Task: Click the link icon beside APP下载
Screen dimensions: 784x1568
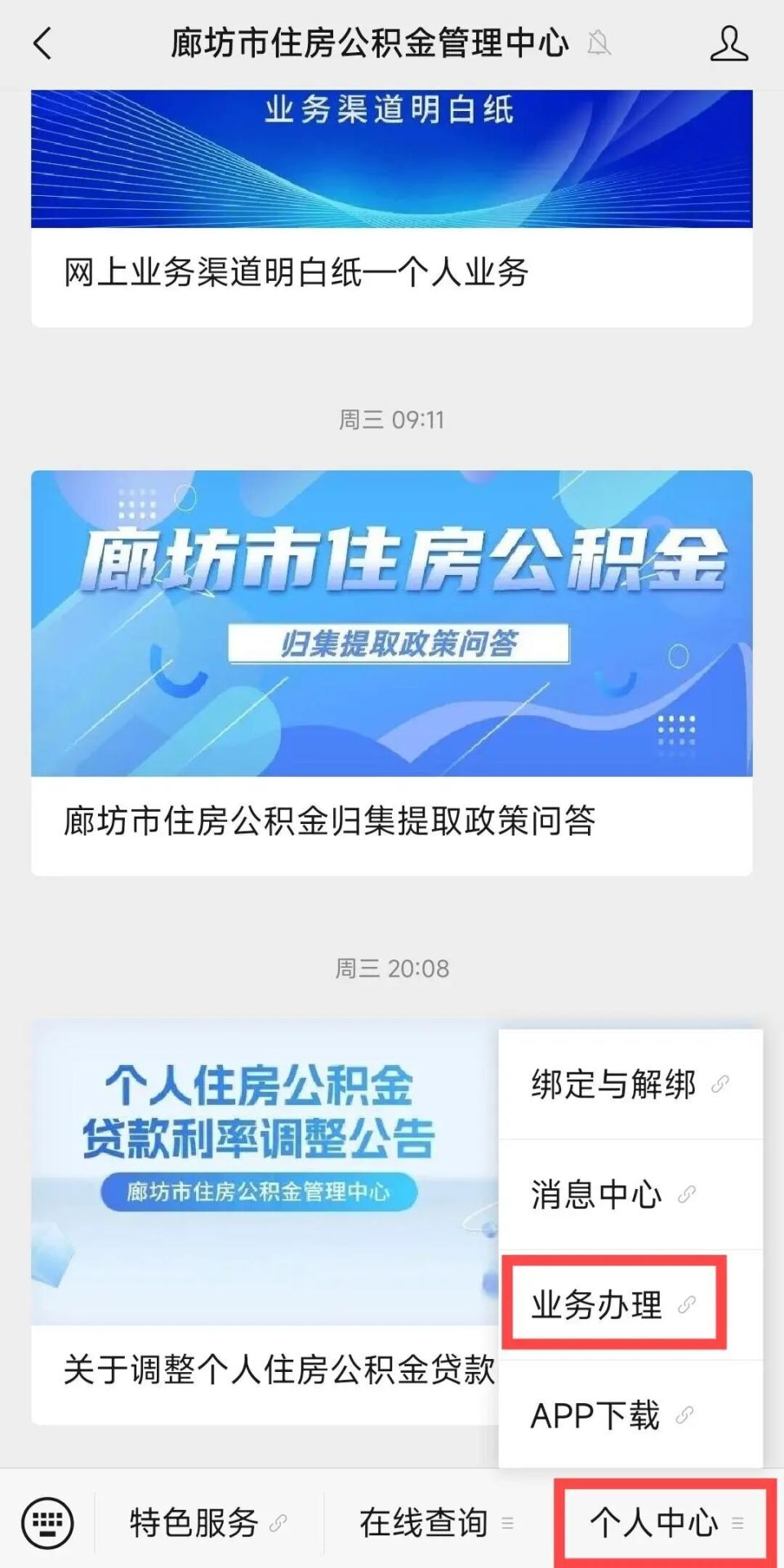Action: tap(686, 1414)
